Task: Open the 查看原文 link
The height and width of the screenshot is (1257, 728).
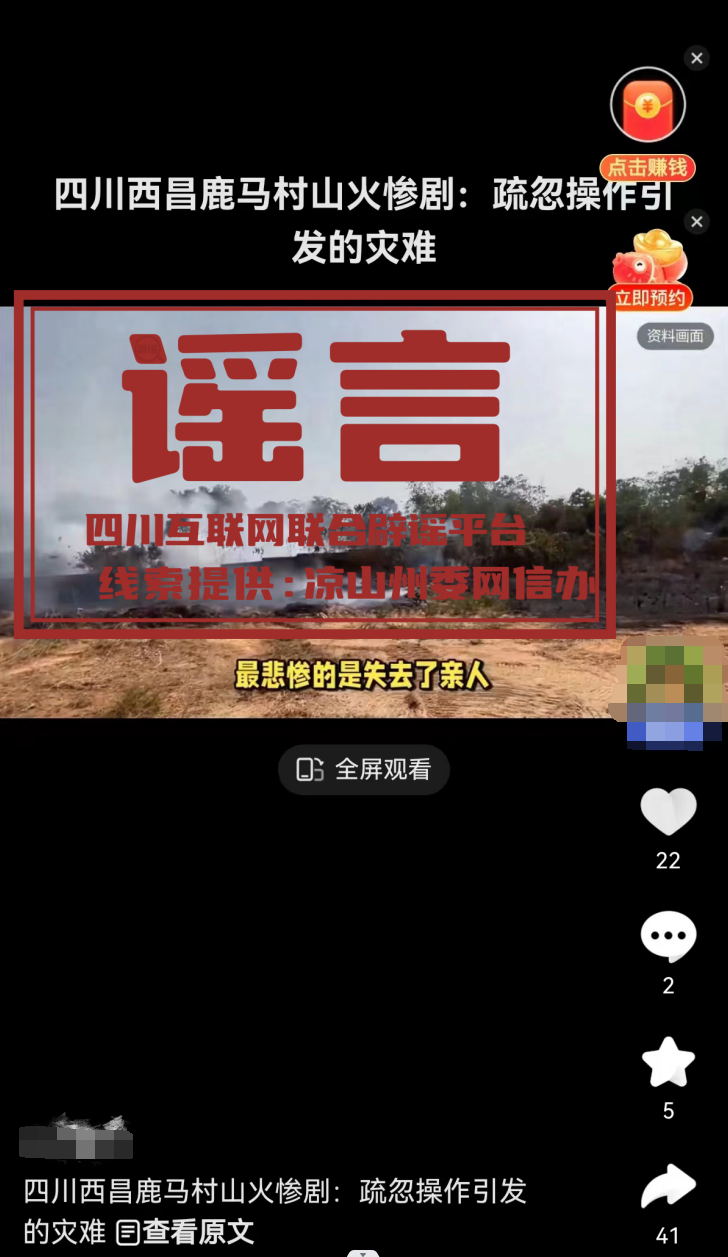Action: click(x=186, y=1232)
